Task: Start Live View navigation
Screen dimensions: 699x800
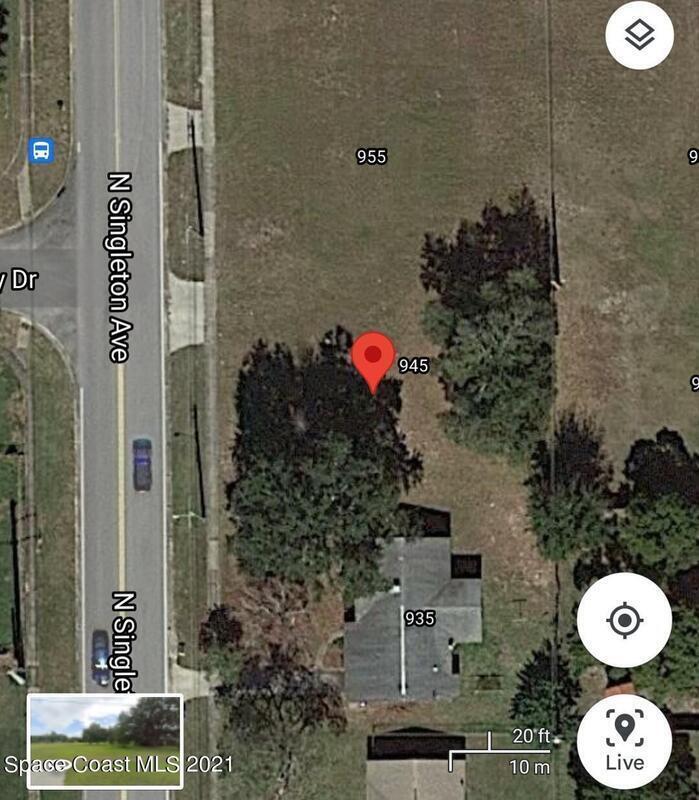Action: 624,741
